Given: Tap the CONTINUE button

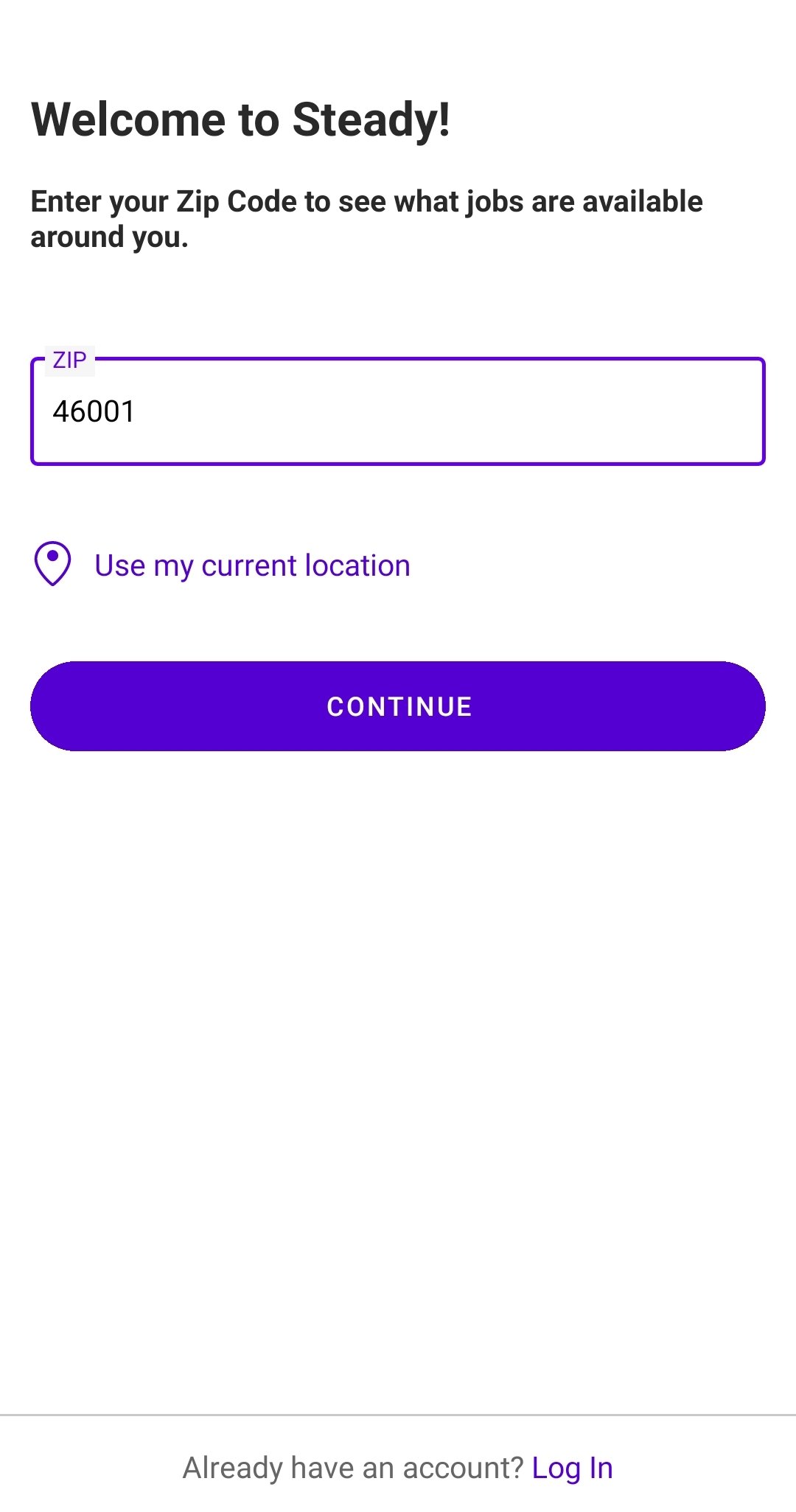Looking at the screenshot, I should pos(398,706).
